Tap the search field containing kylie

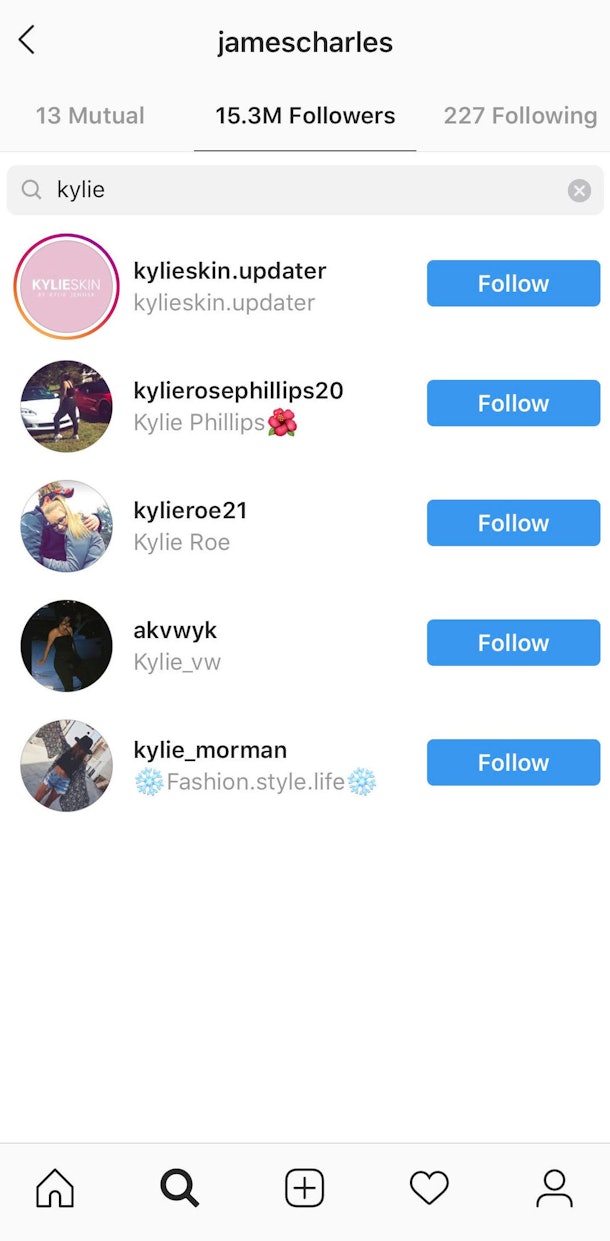pos(305,190)
